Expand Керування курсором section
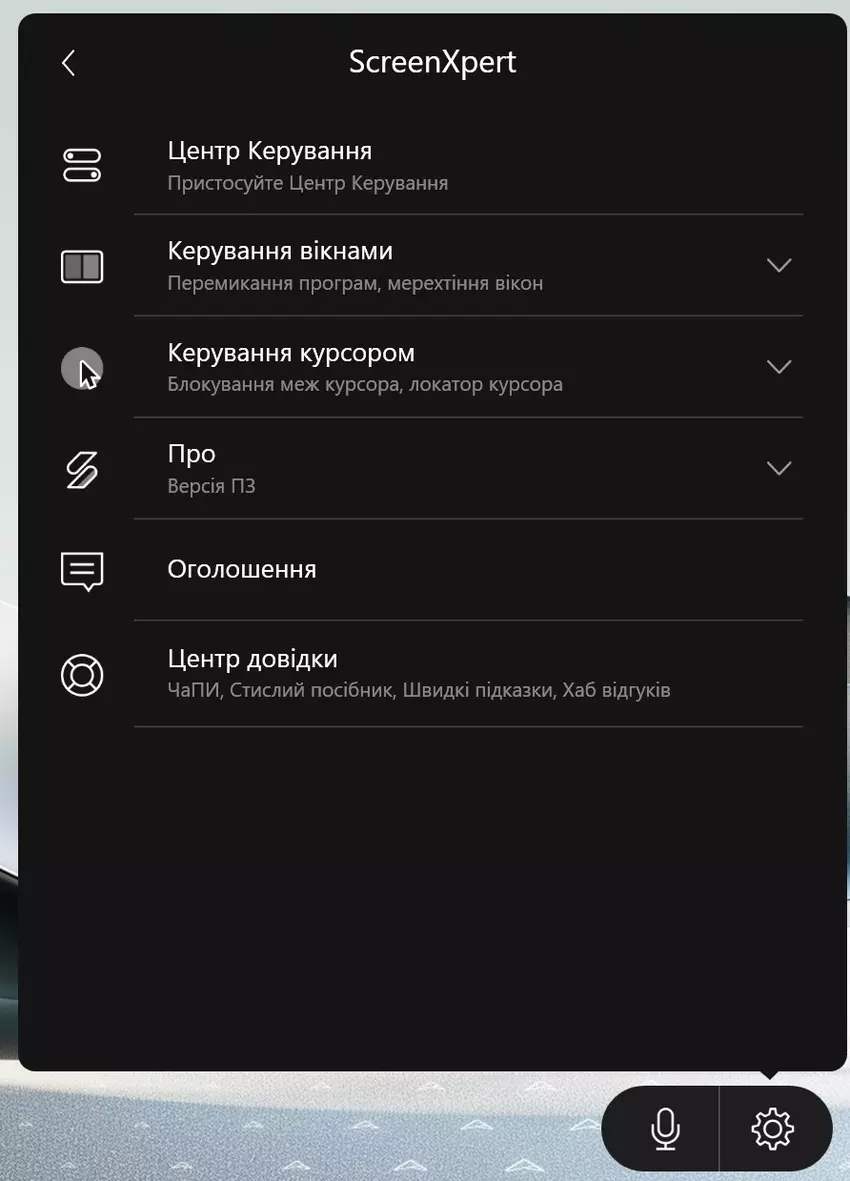The image size is (850, 1181). 778,367
